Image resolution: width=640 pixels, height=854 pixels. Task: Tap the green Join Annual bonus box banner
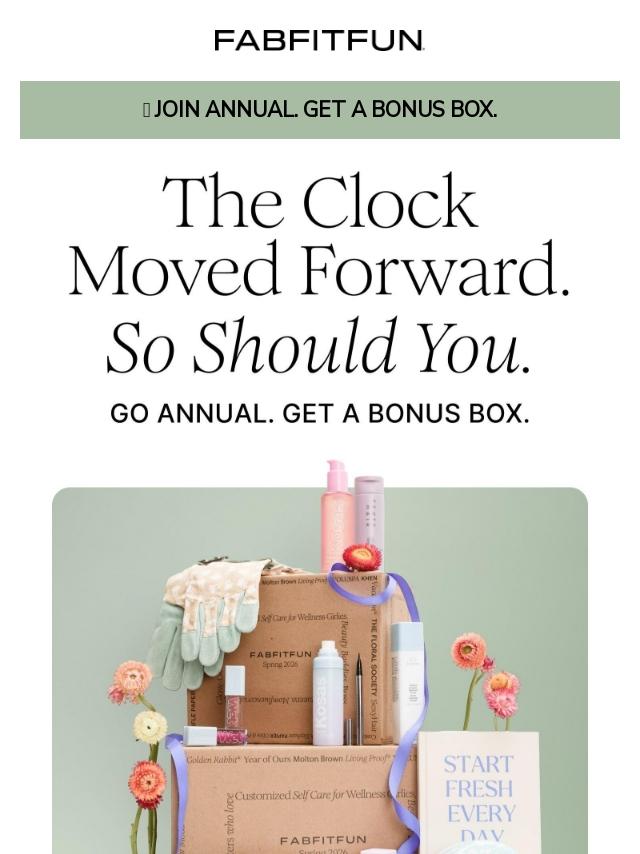[x=320, y=110]
